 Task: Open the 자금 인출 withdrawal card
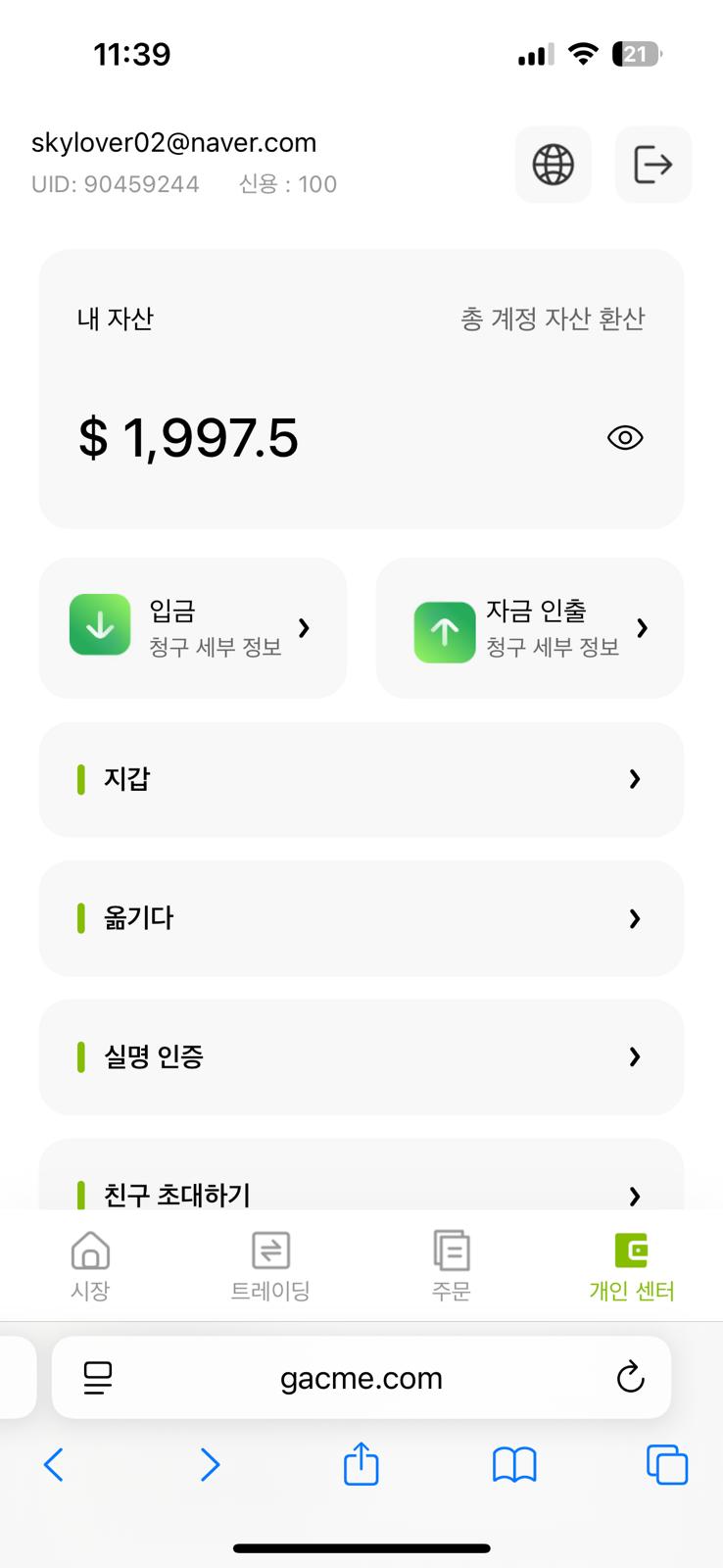pyautogui.click(x=530, y=628)
